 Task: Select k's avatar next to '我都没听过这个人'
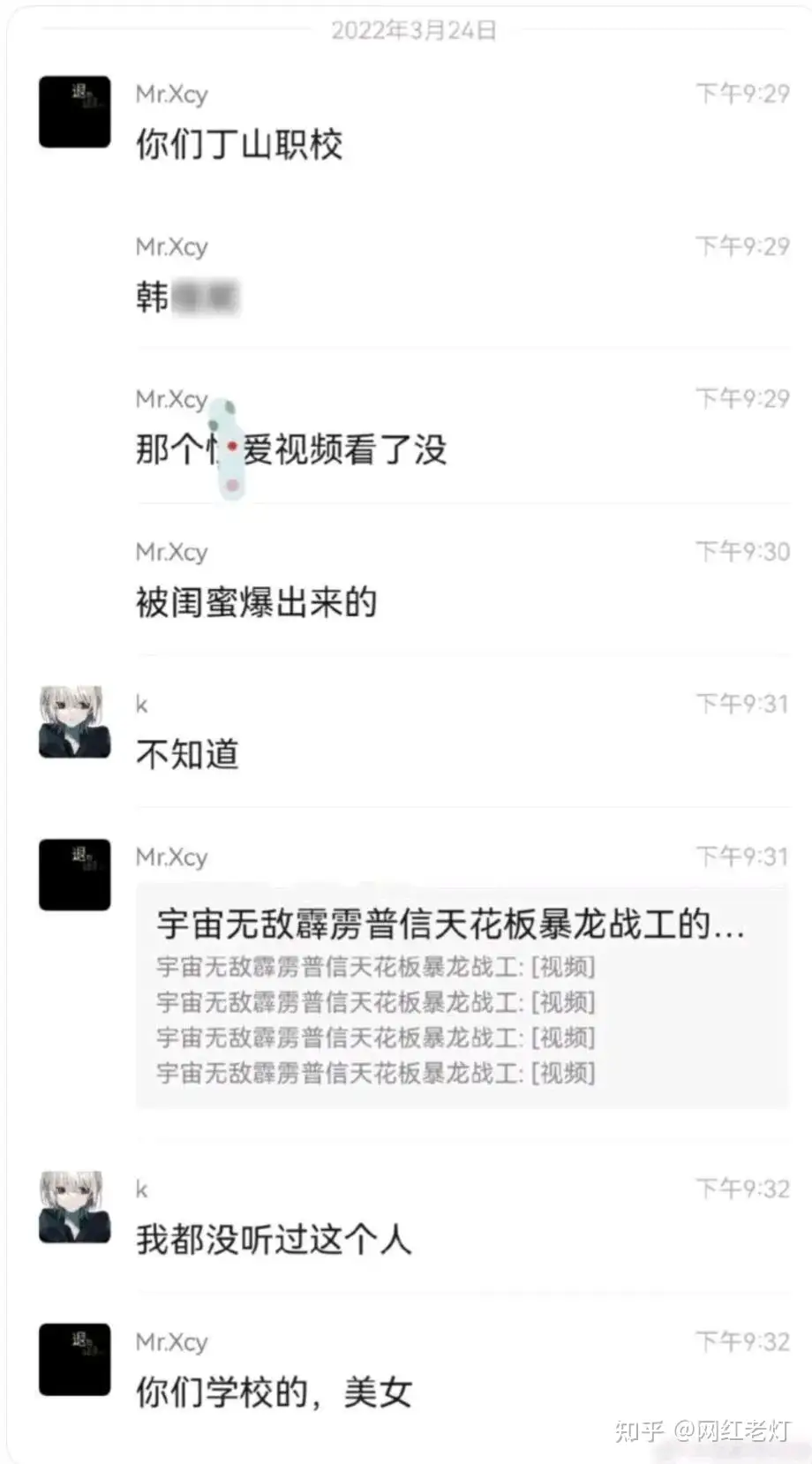(76, 1206)
